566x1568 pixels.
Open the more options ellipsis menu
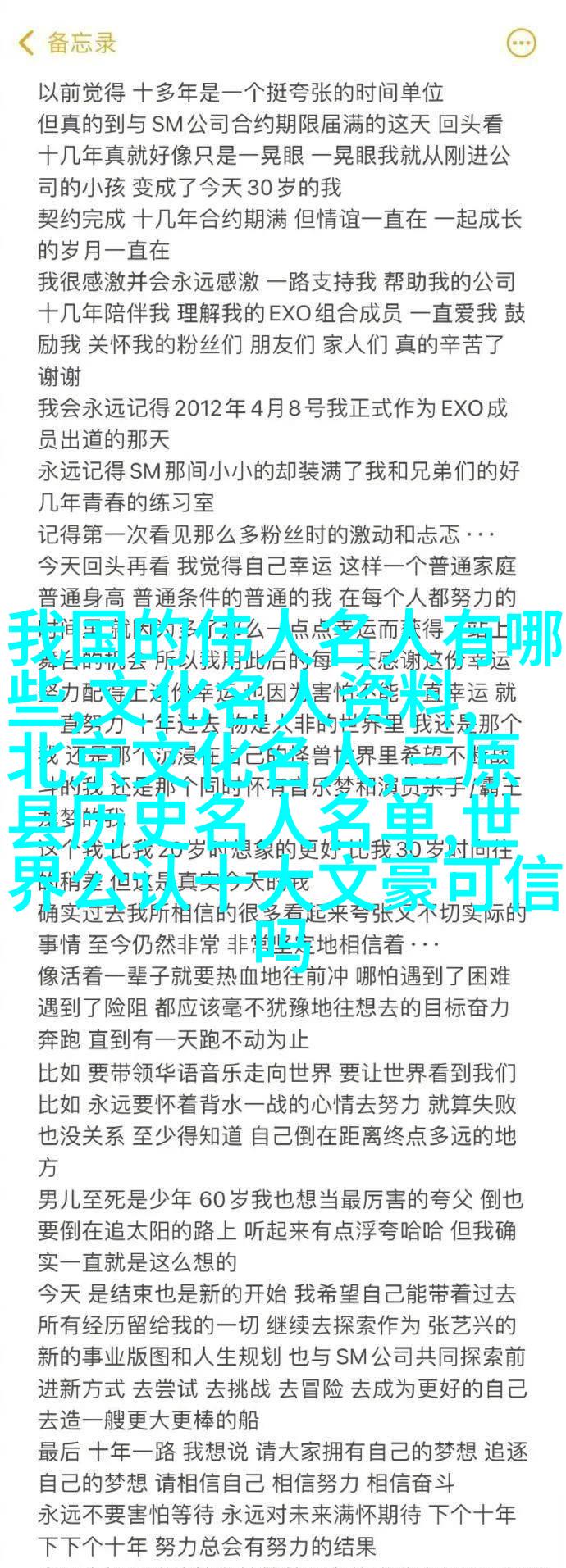click(521, 42)
